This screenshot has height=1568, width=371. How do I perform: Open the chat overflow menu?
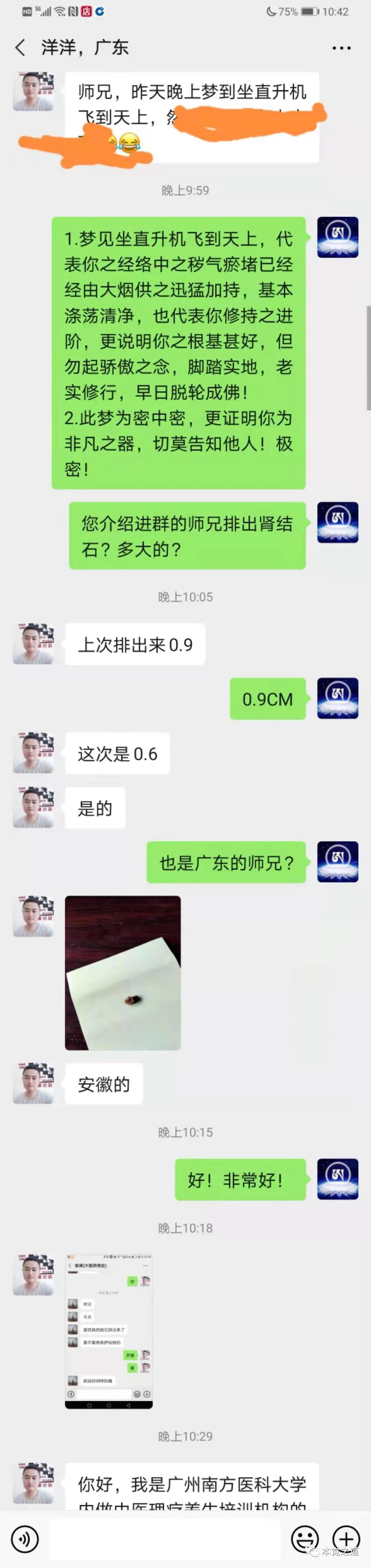pyautogui.click(x=341, y=47)
